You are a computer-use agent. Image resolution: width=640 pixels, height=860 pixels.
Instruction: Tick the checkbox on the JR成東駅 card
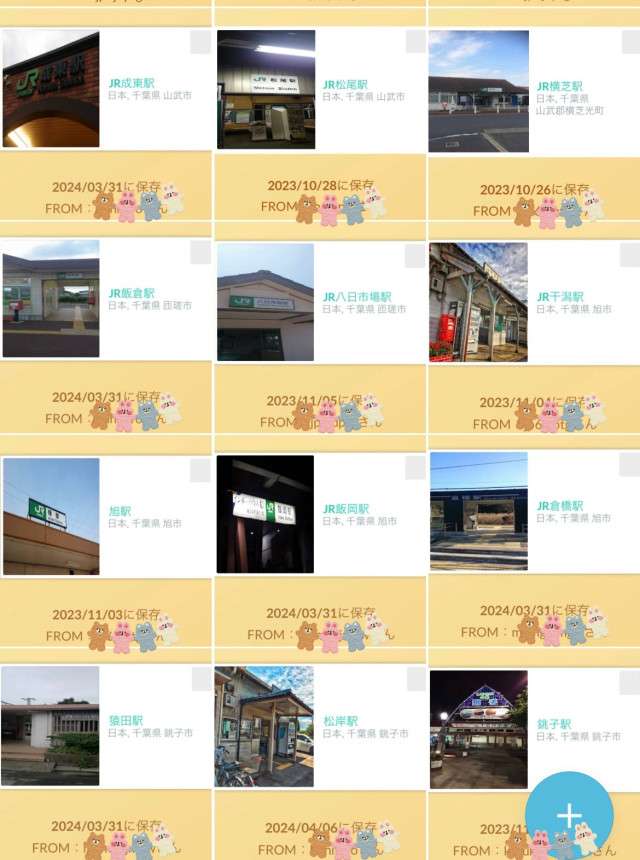pyautogui.click(x=200, y=42)
